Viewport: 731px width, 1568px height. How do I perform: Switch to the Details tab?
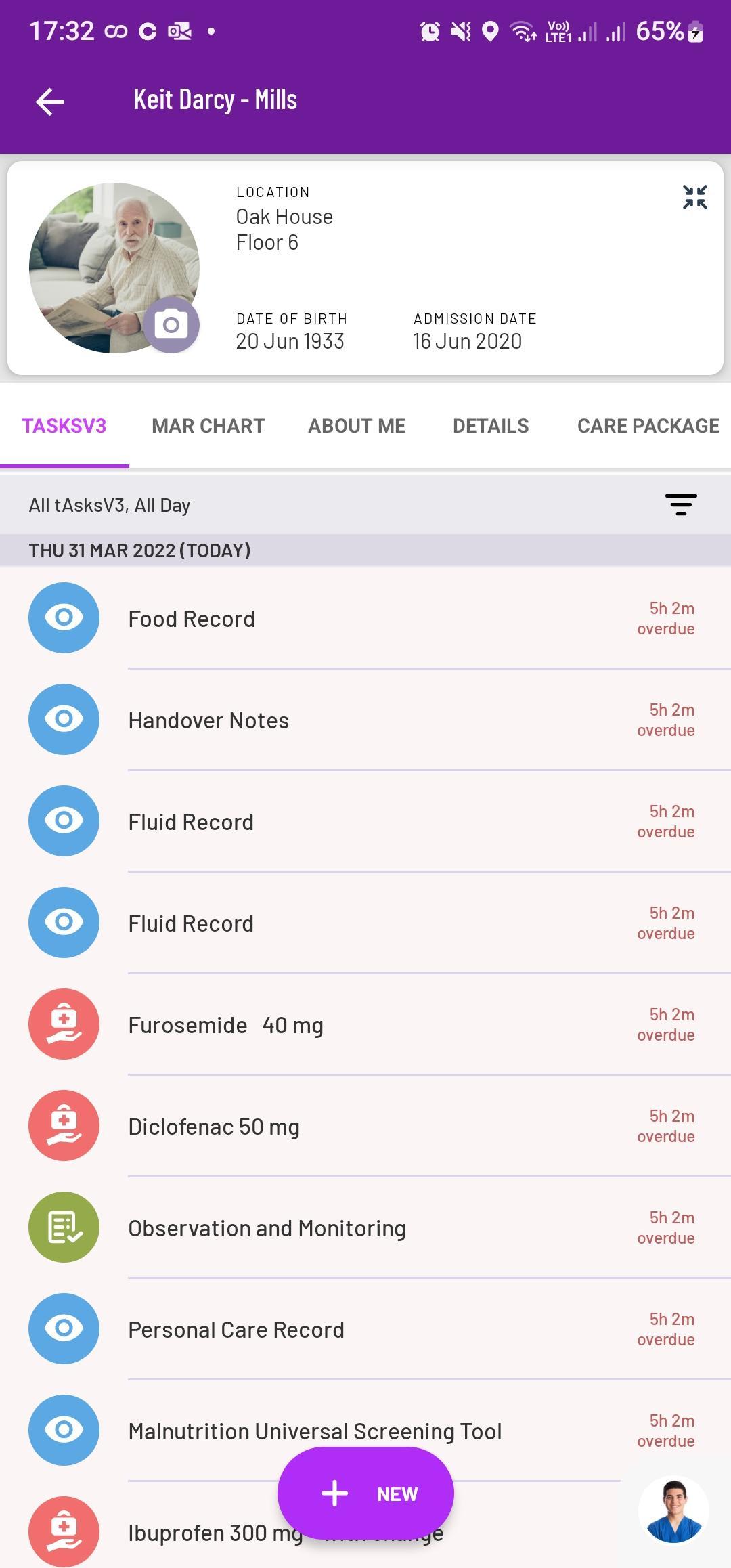point(491,426)
